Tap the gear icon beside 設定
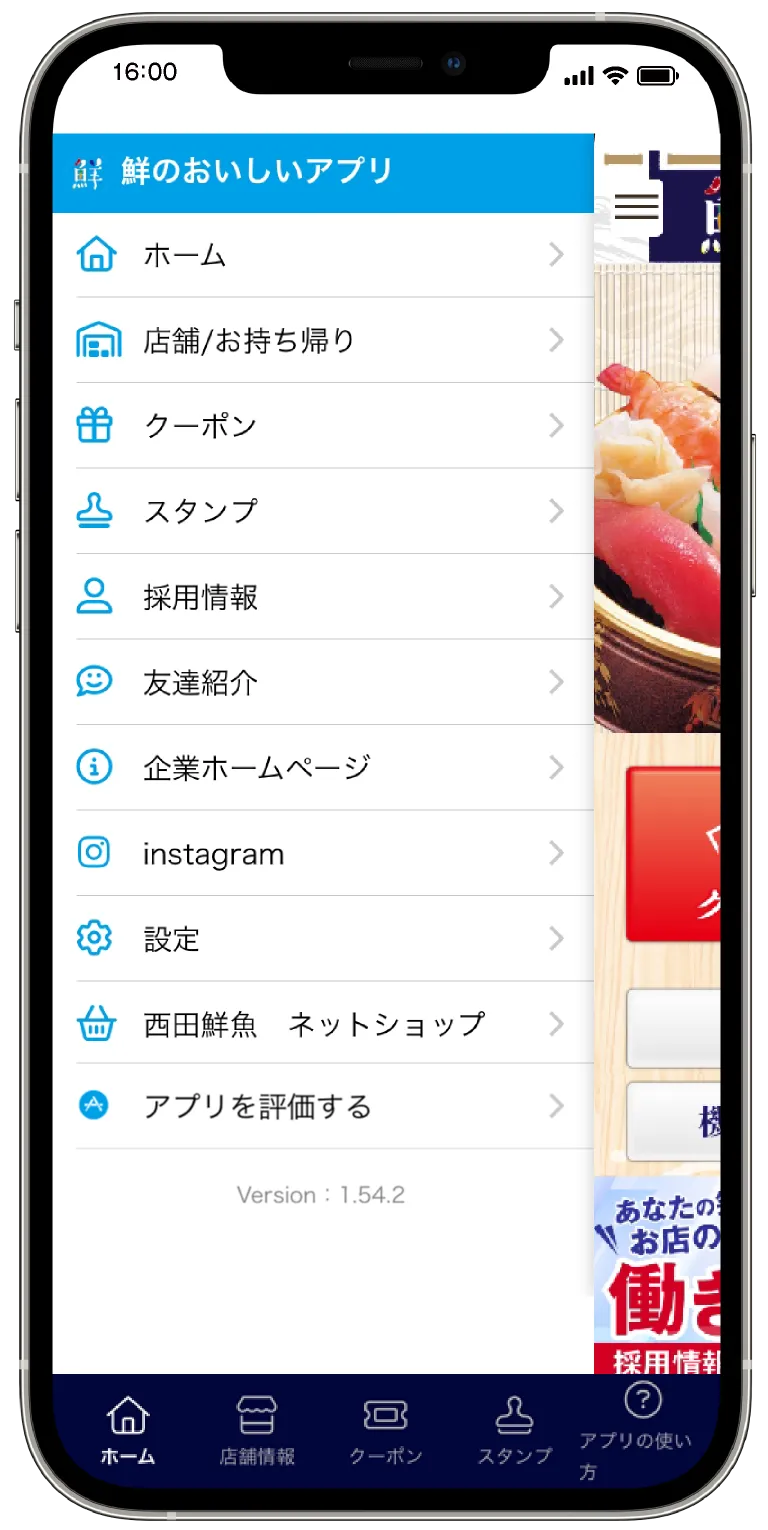The width and height of the screenshot is (768, 1530). (x=96, y=939)
